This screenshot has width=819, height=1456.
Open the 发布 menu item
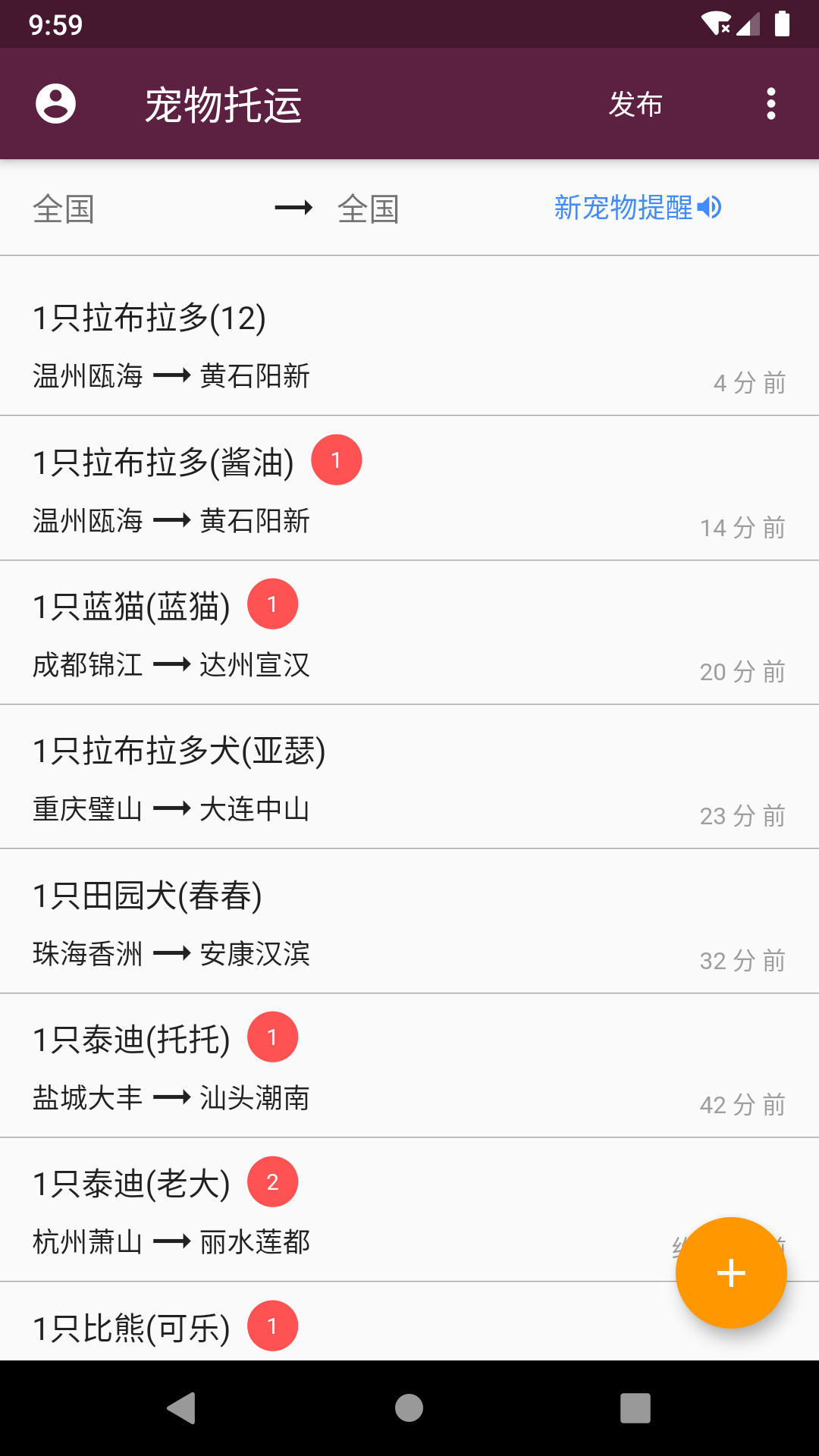[x=637, y=104]
